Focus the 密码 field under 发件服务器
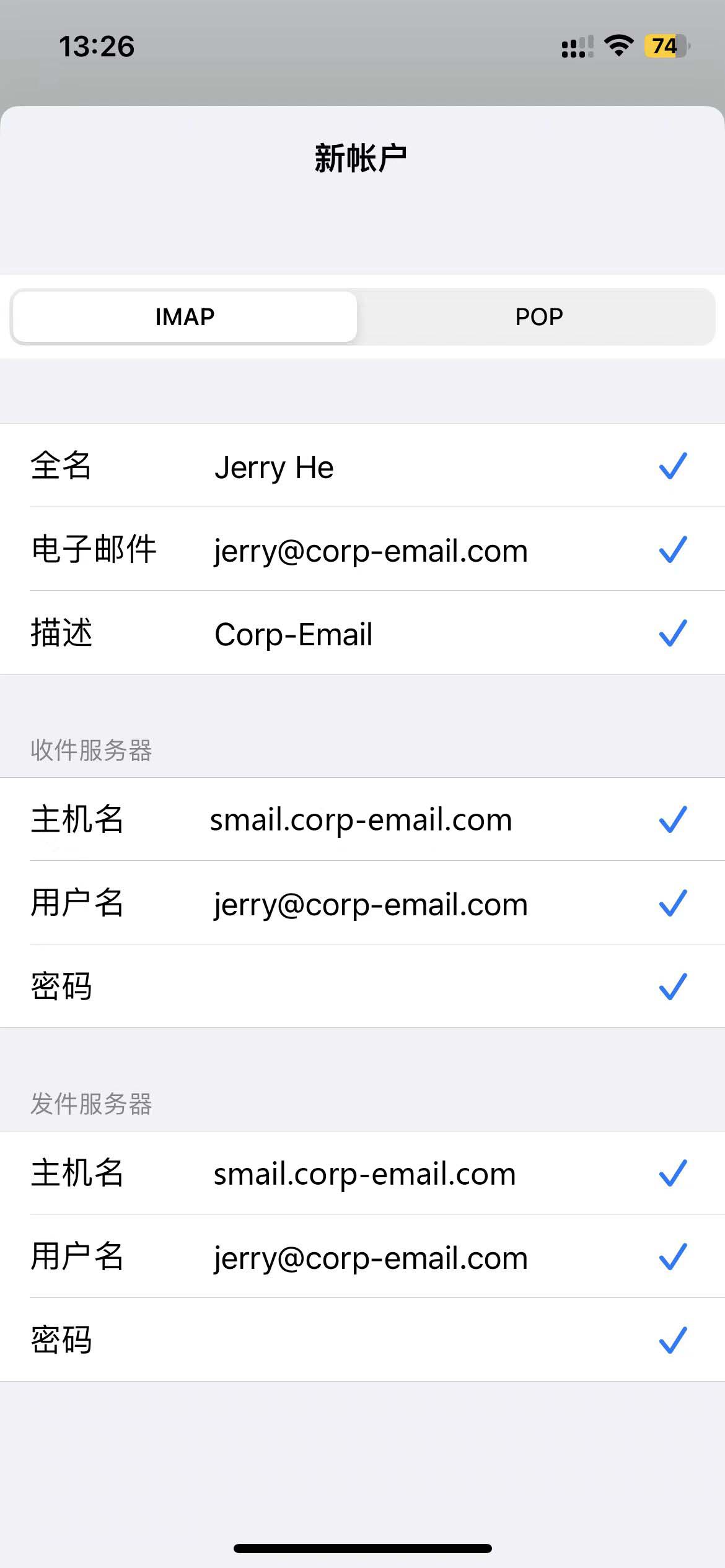The width and height of the screenshot is (725, 1568). click(x=403, y=1341)
